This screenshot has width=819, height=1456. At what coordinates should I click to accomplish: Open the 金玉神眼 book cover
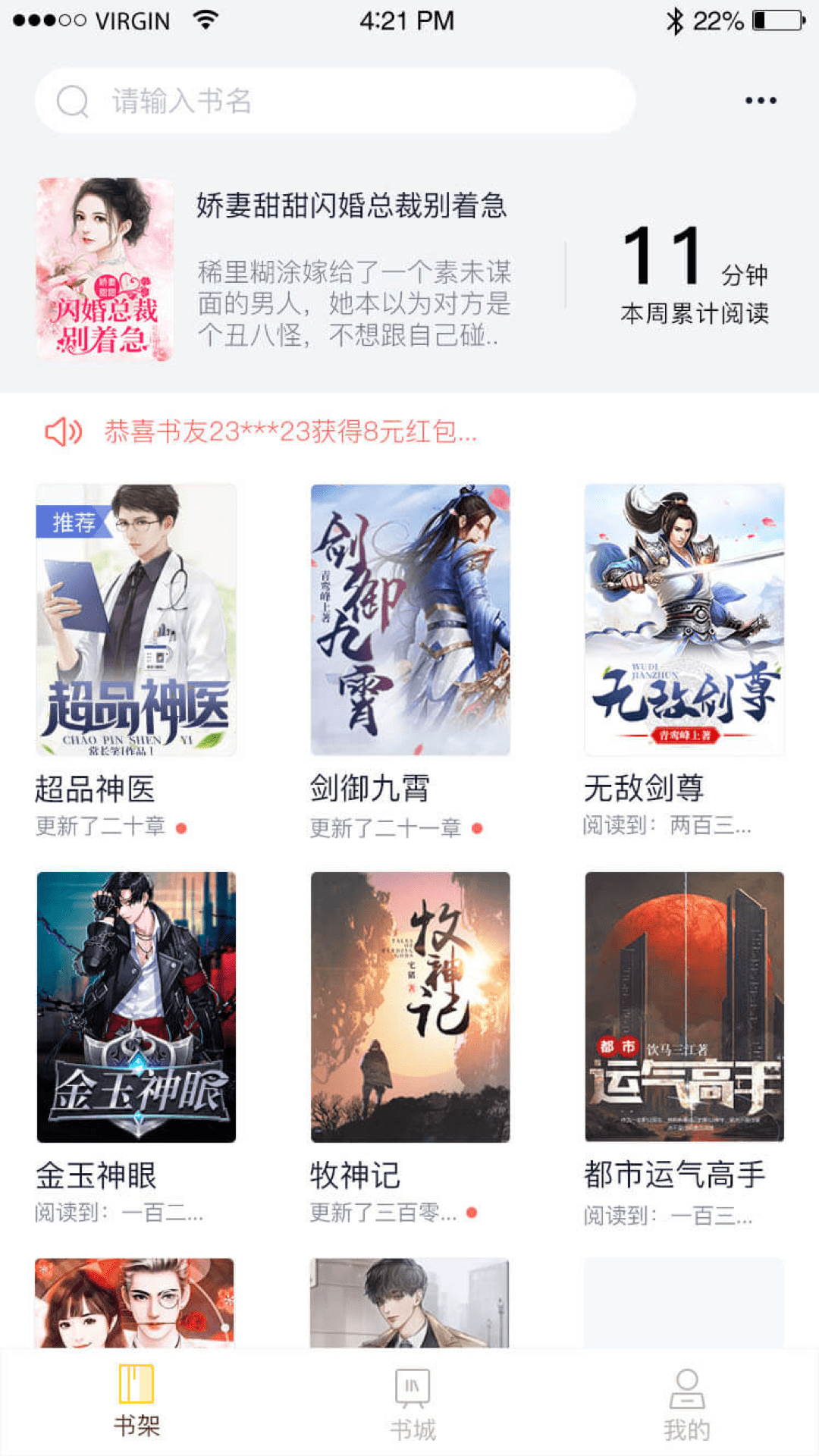(135, 1009)
